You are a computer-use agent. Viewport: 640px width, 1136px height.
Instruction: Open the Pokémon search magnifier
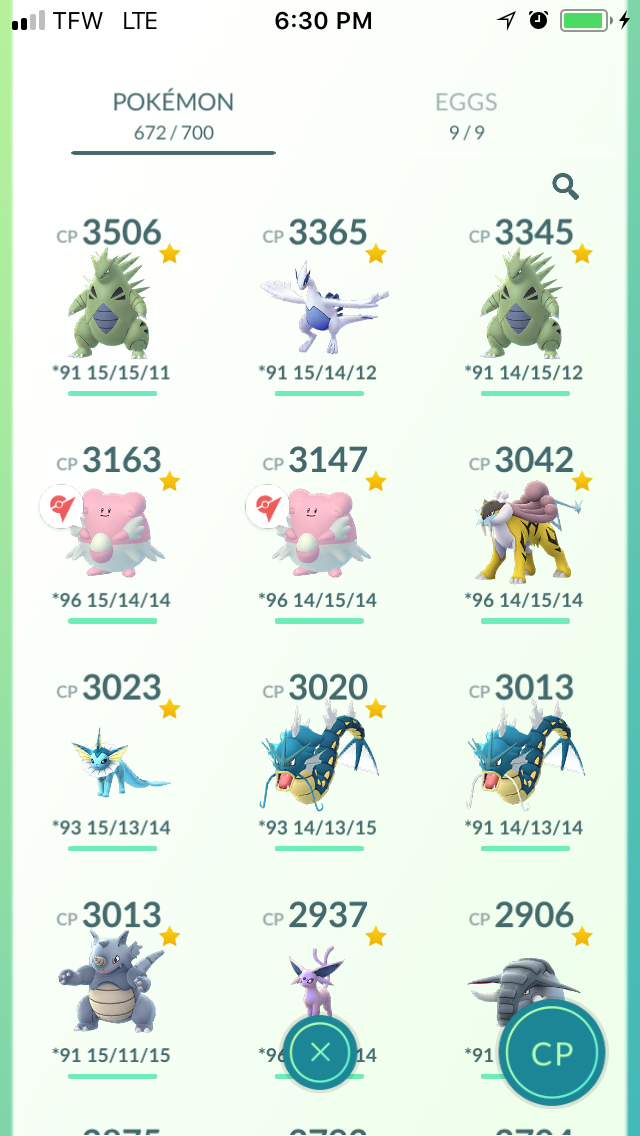point(565,186)
